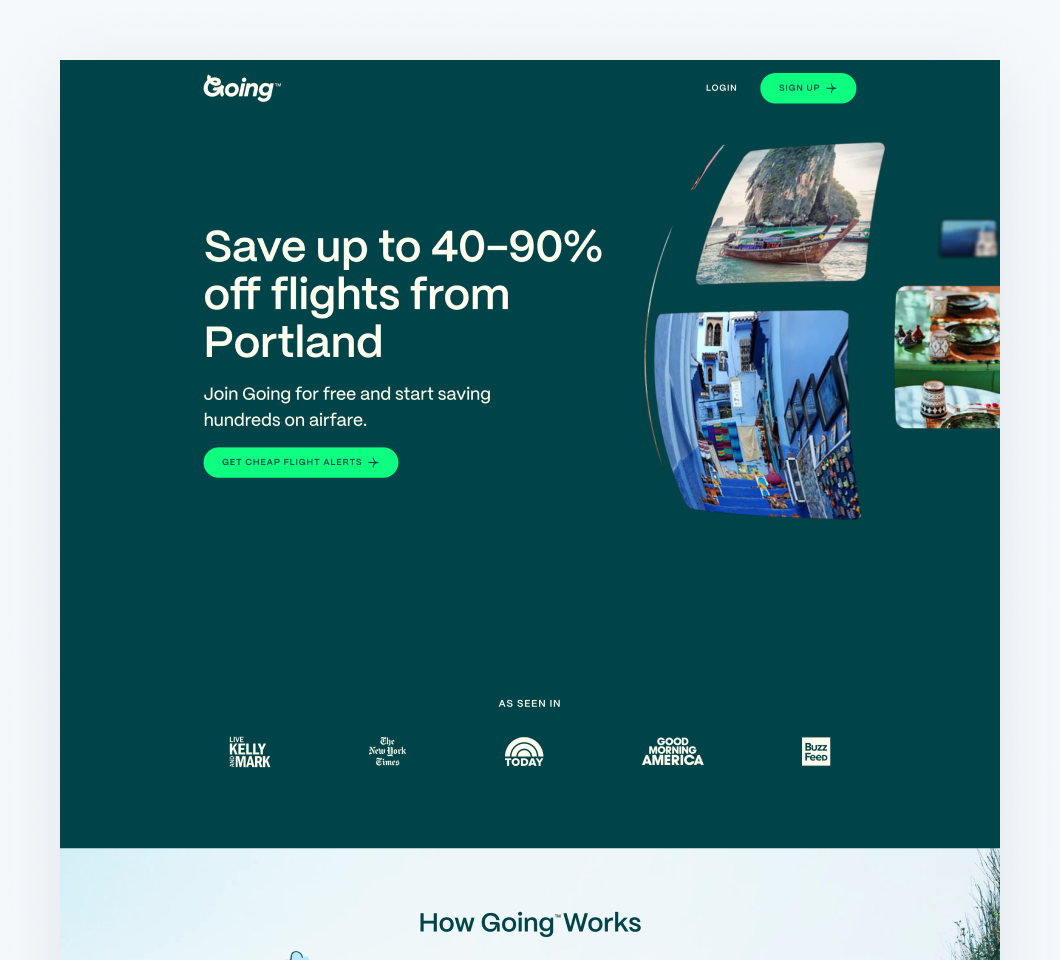Open the Login link
This screenshot has height=960, width=1060.
[x=721, y=88]
